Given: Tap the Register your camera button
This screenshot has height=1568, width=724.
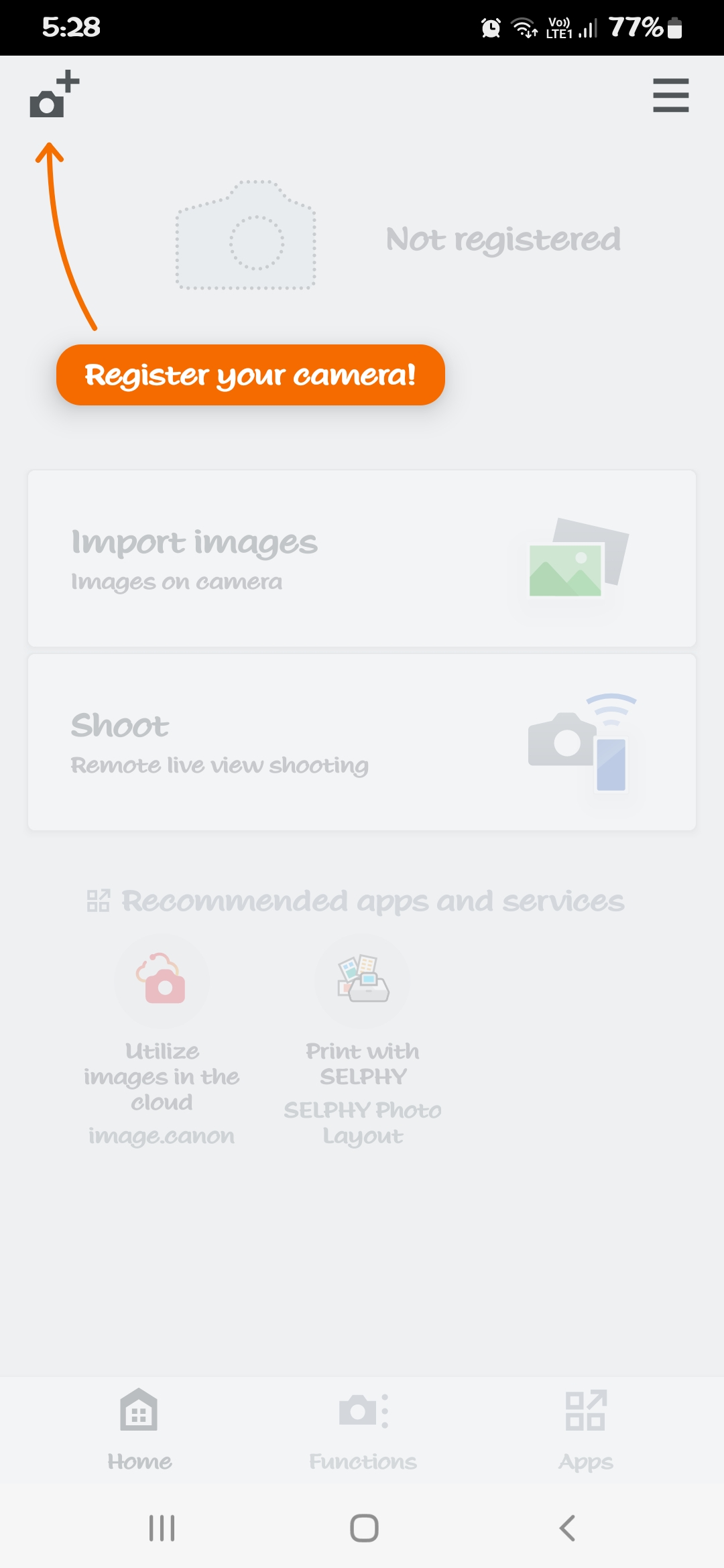Looking at the screenshot, I should coord(250,375).
